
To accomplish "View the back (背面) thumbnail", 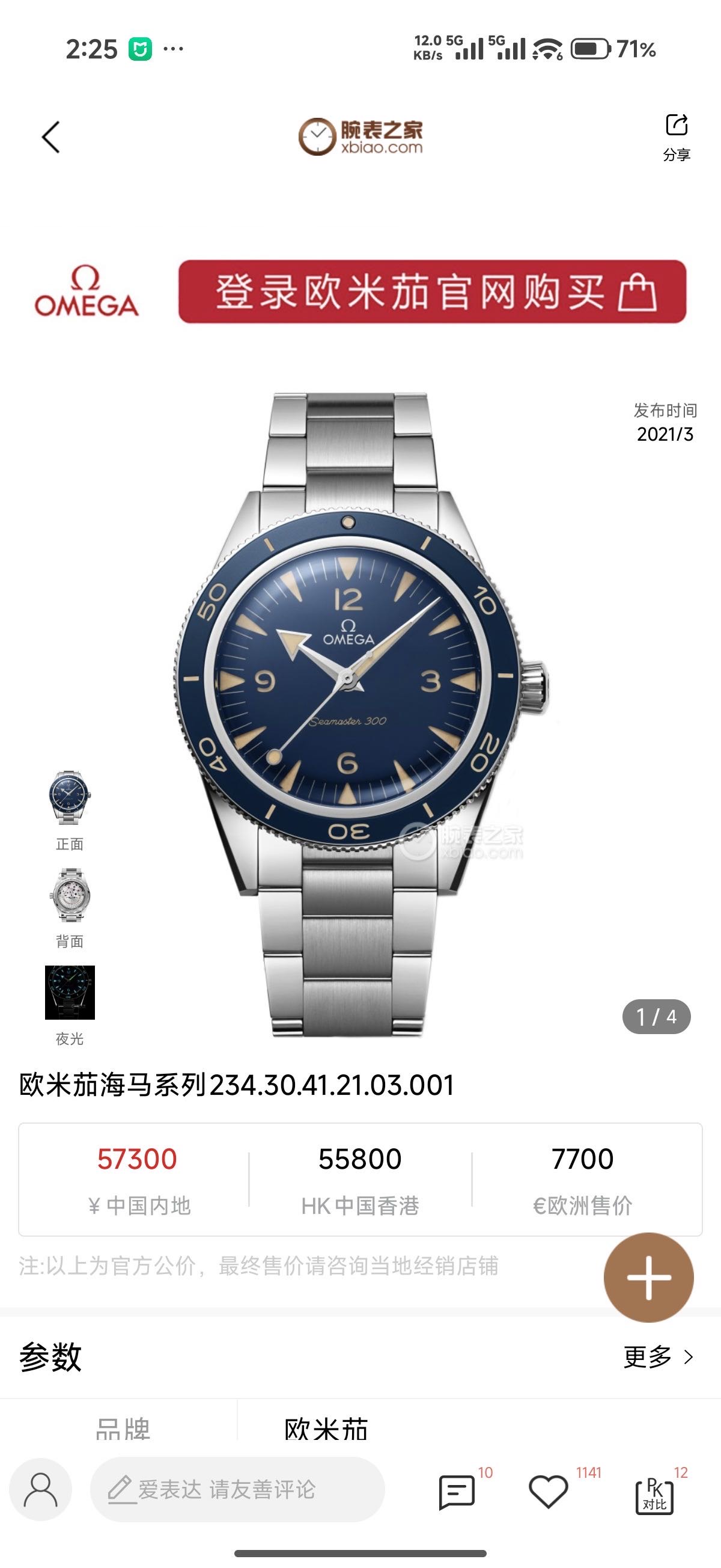I will tap(69, 895).
